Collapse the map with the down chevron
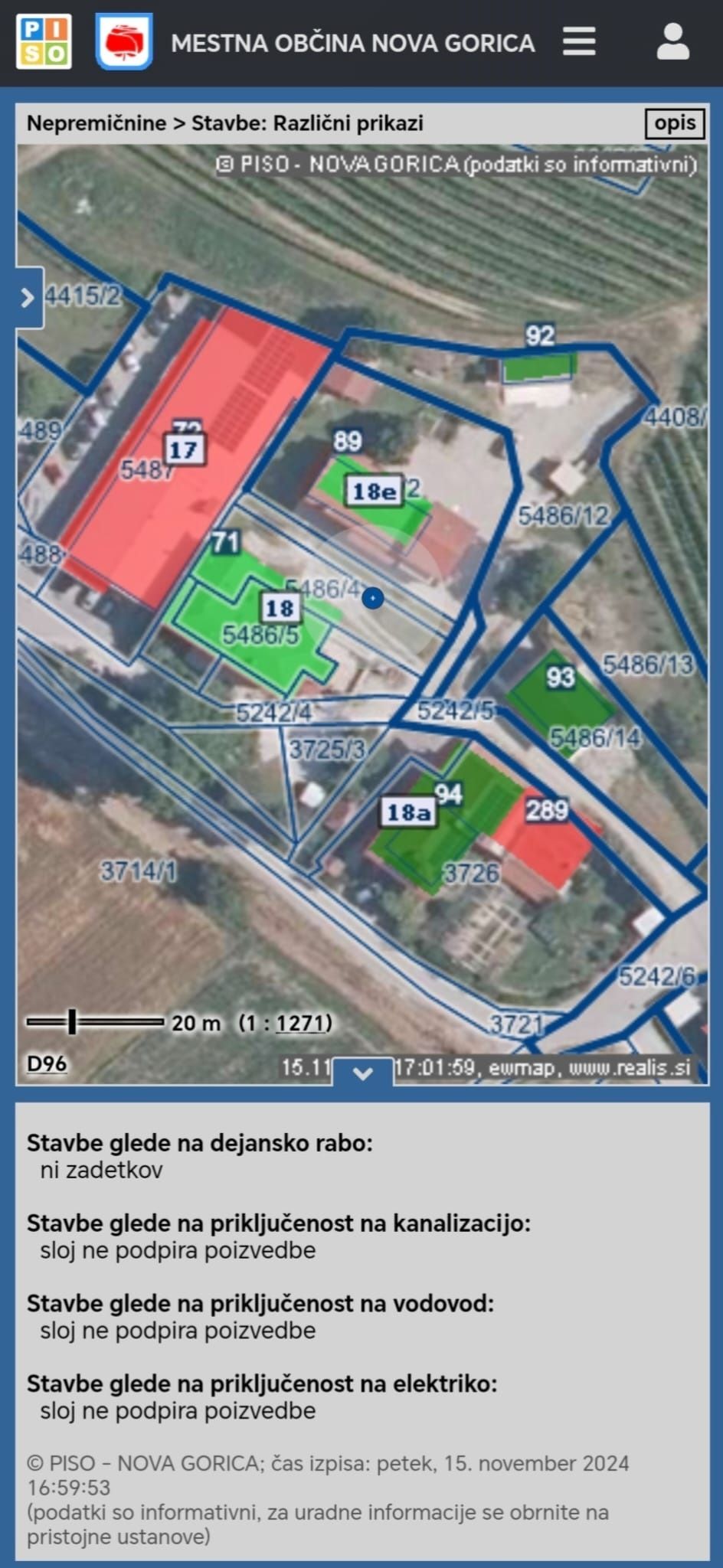 (363, 1073)
